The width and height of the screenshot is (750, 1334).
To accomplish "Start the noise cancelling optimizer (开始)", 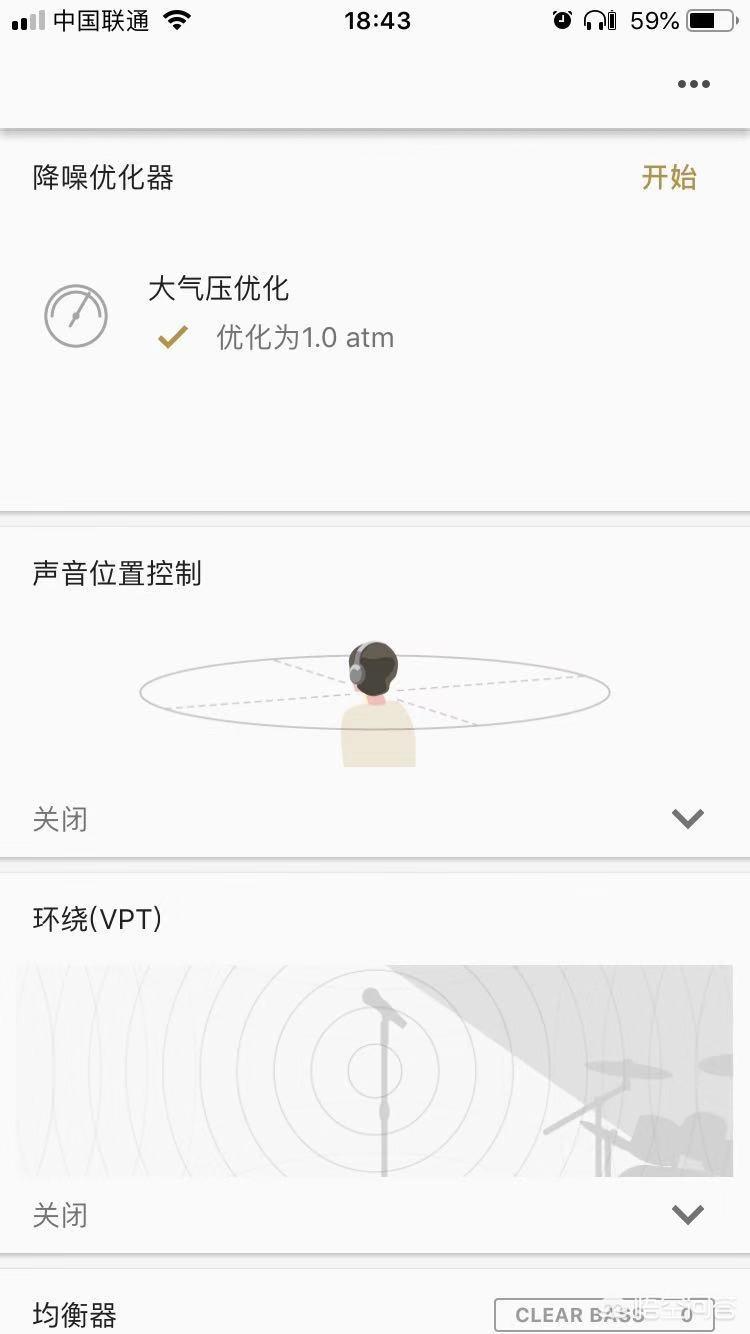I will (668, 178).
